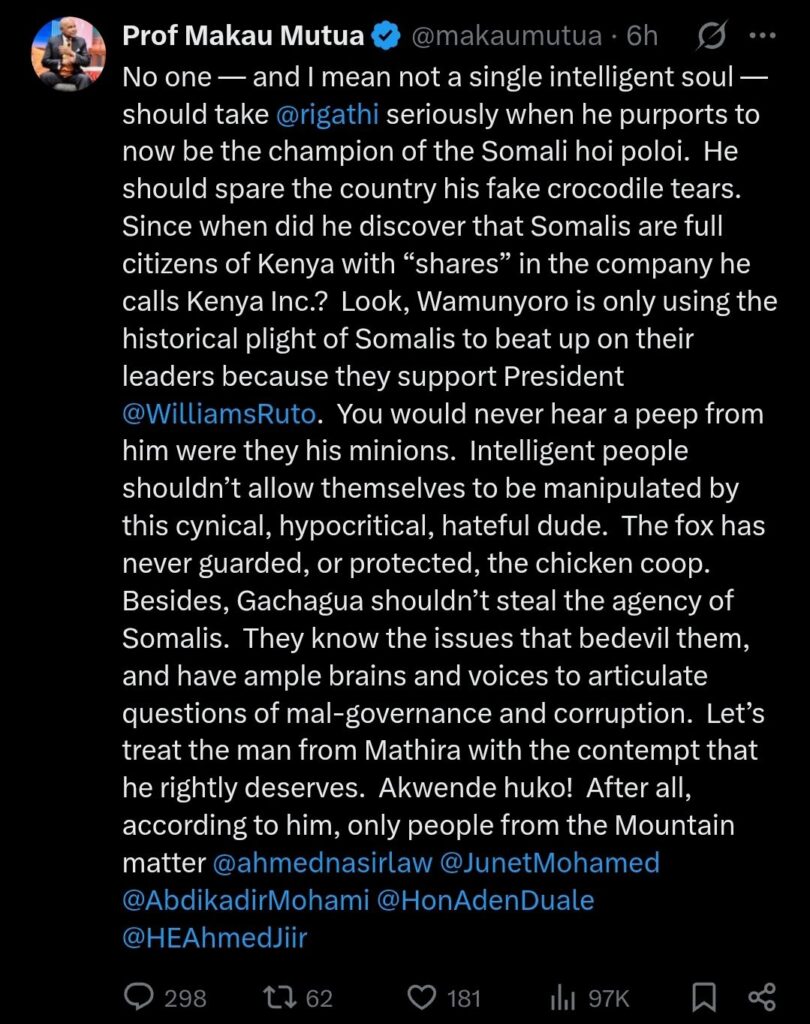The width and height of the screenshot is (810, 1024).
Task: Open the post's overflow menu
Action: pos(762,37)
